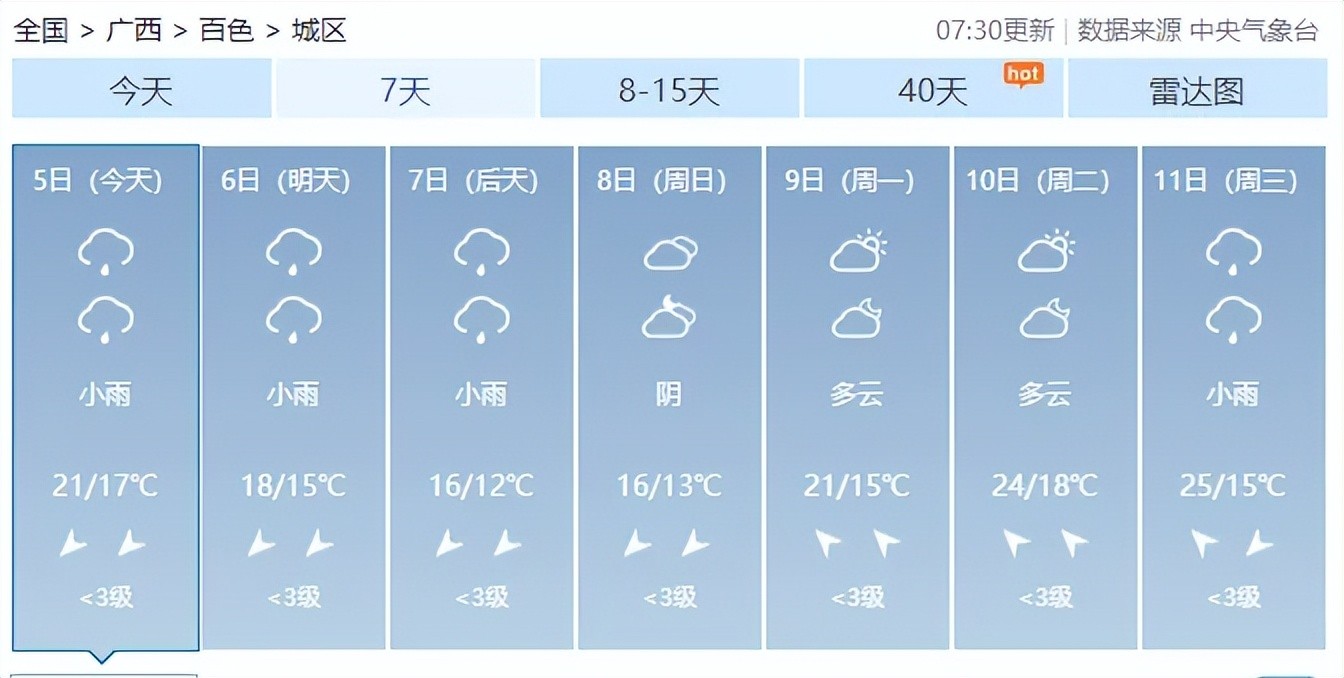
Task: Open the 10日 (周二) forecast card
Action: pos(1045,396)
